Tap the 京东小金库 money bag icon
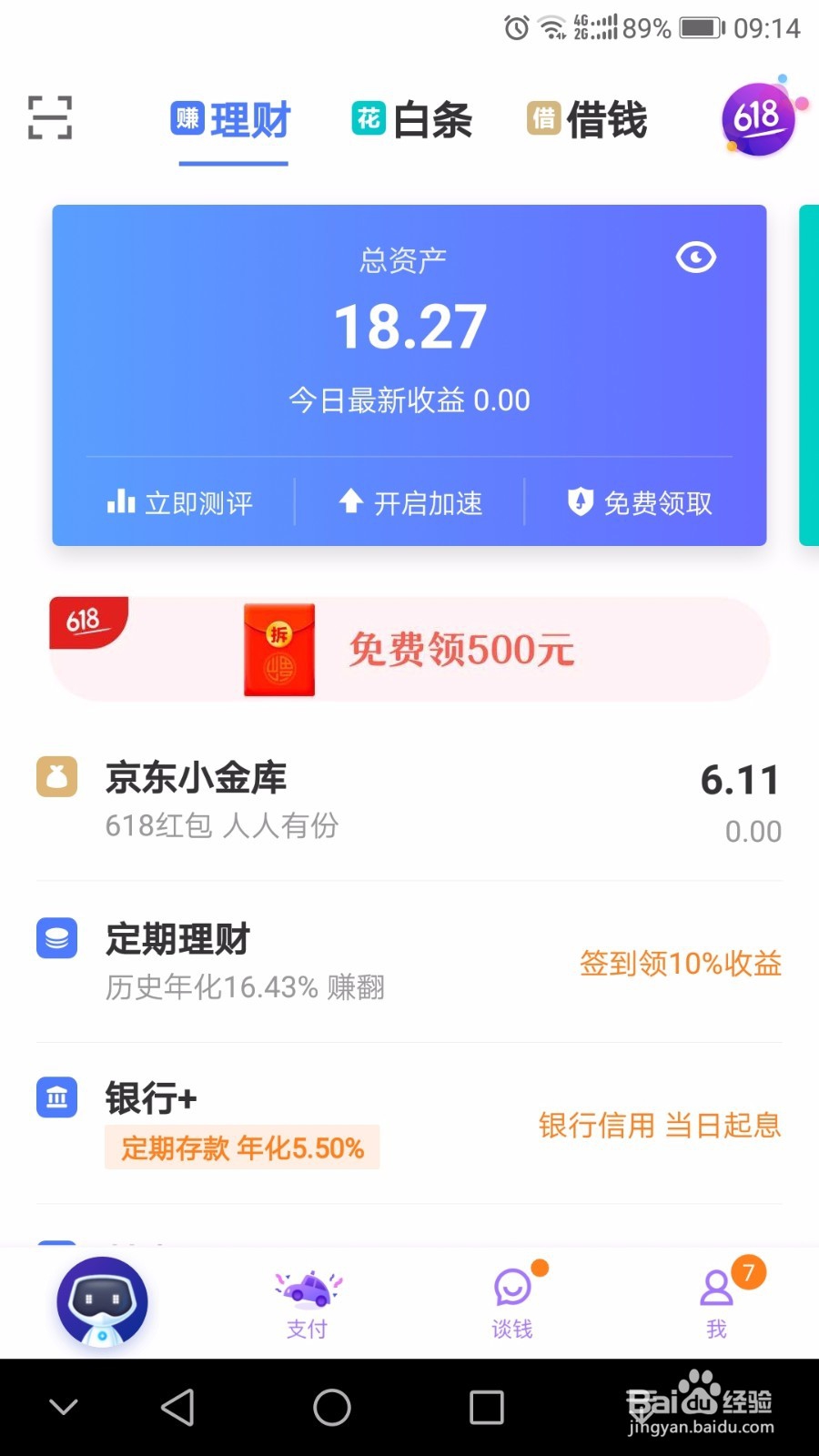Image resolution: width=819 pixels, height=1456 pixels. coord(56,778)
